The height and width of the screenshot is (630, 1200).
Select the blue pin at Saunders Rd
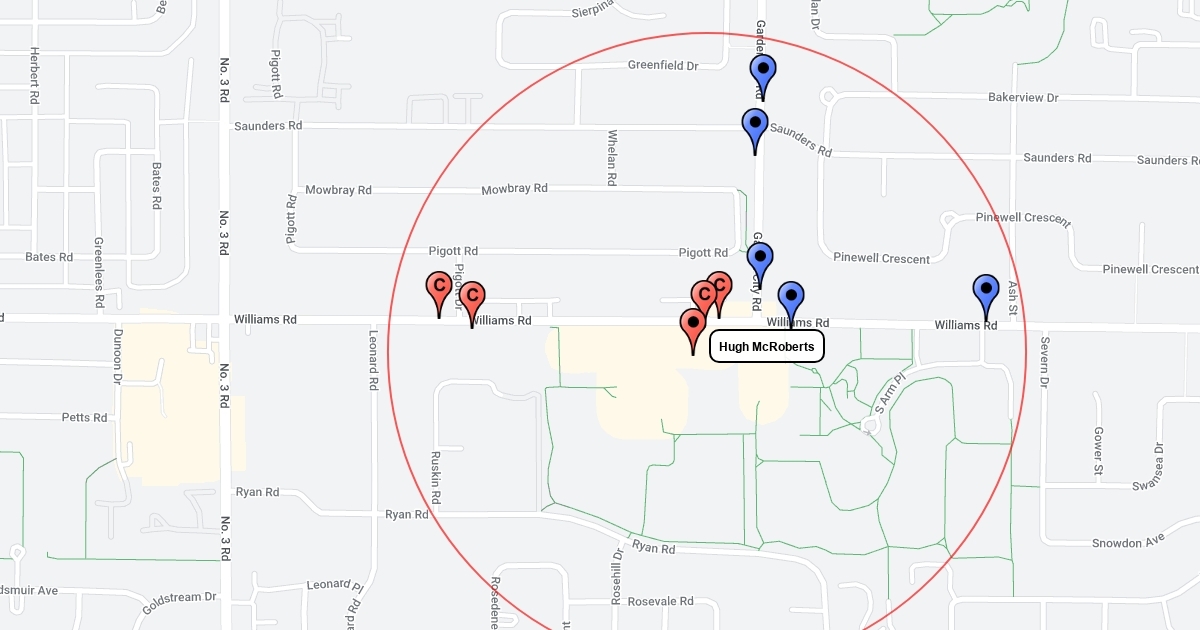point(755,127)
